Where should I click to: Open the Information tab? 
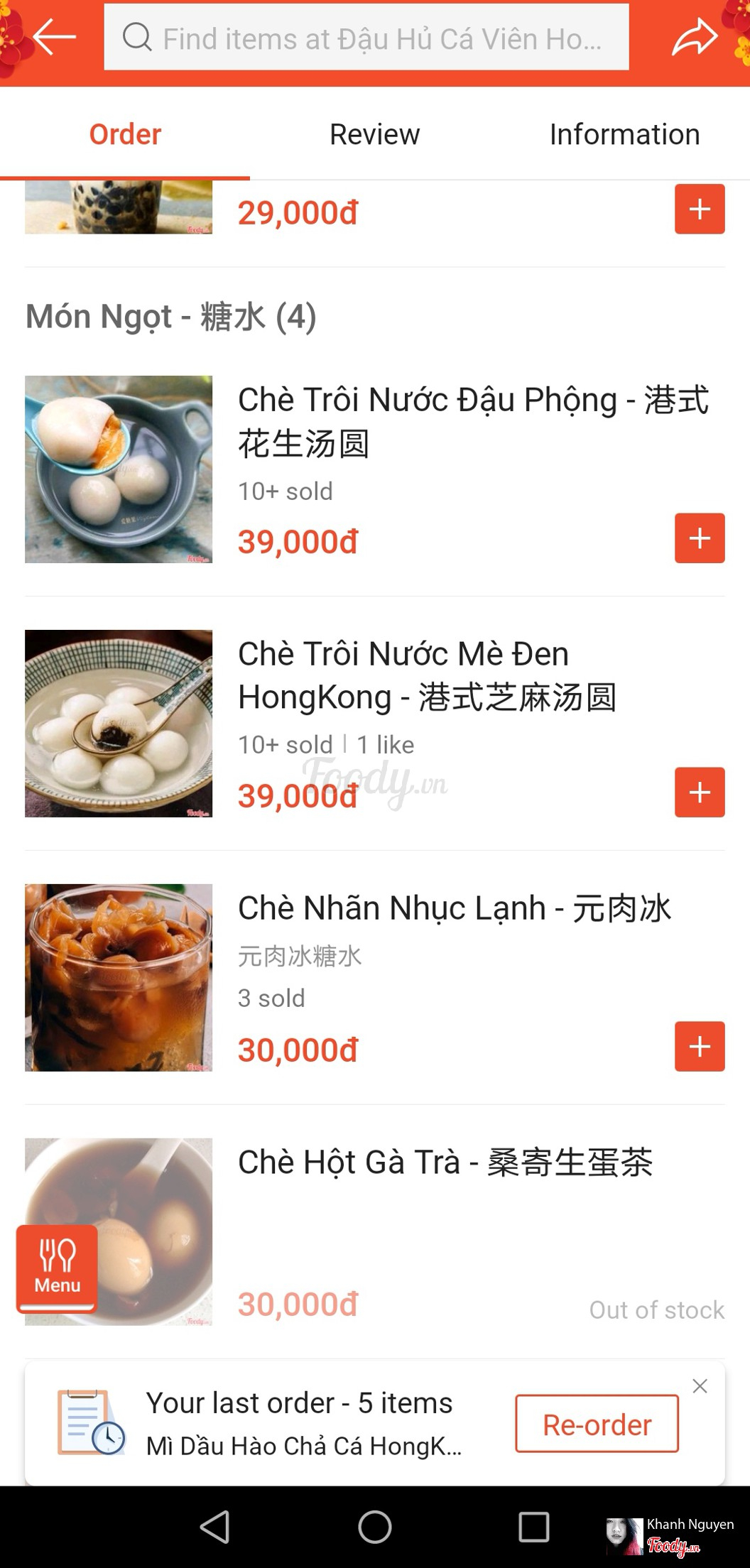coord(624,134)
